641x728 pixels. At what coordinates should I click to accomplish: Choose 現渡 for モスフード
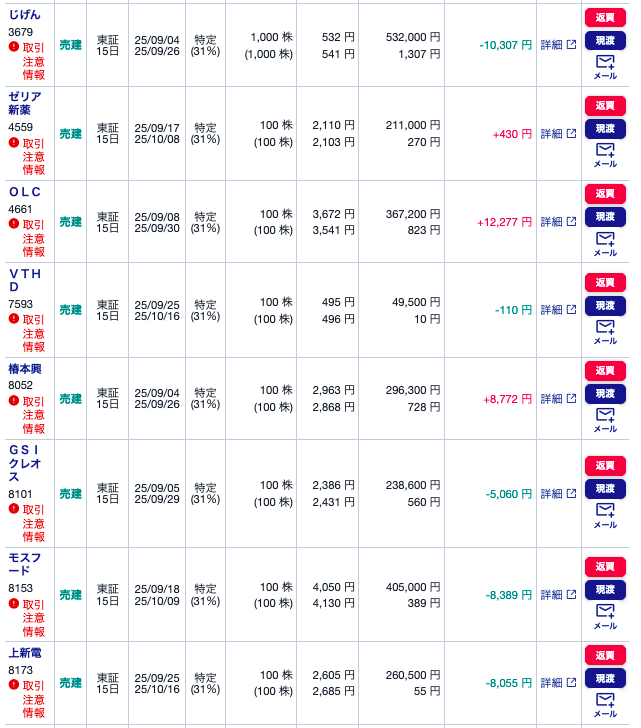pyautogui.click(x=605, y=590)
